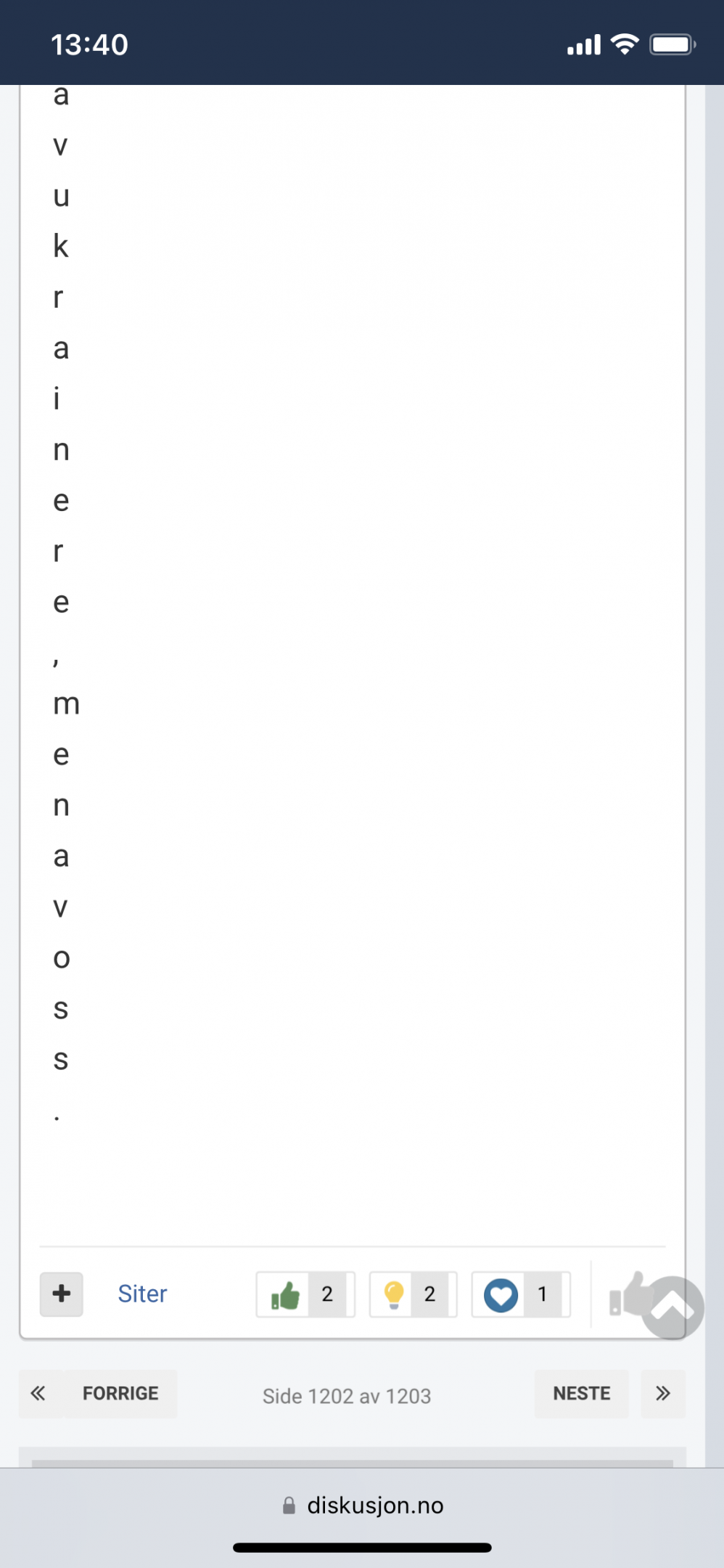Tap the heart reaction count
The height and width of the screenshot is (1568, 724).
coord(521,1294)
